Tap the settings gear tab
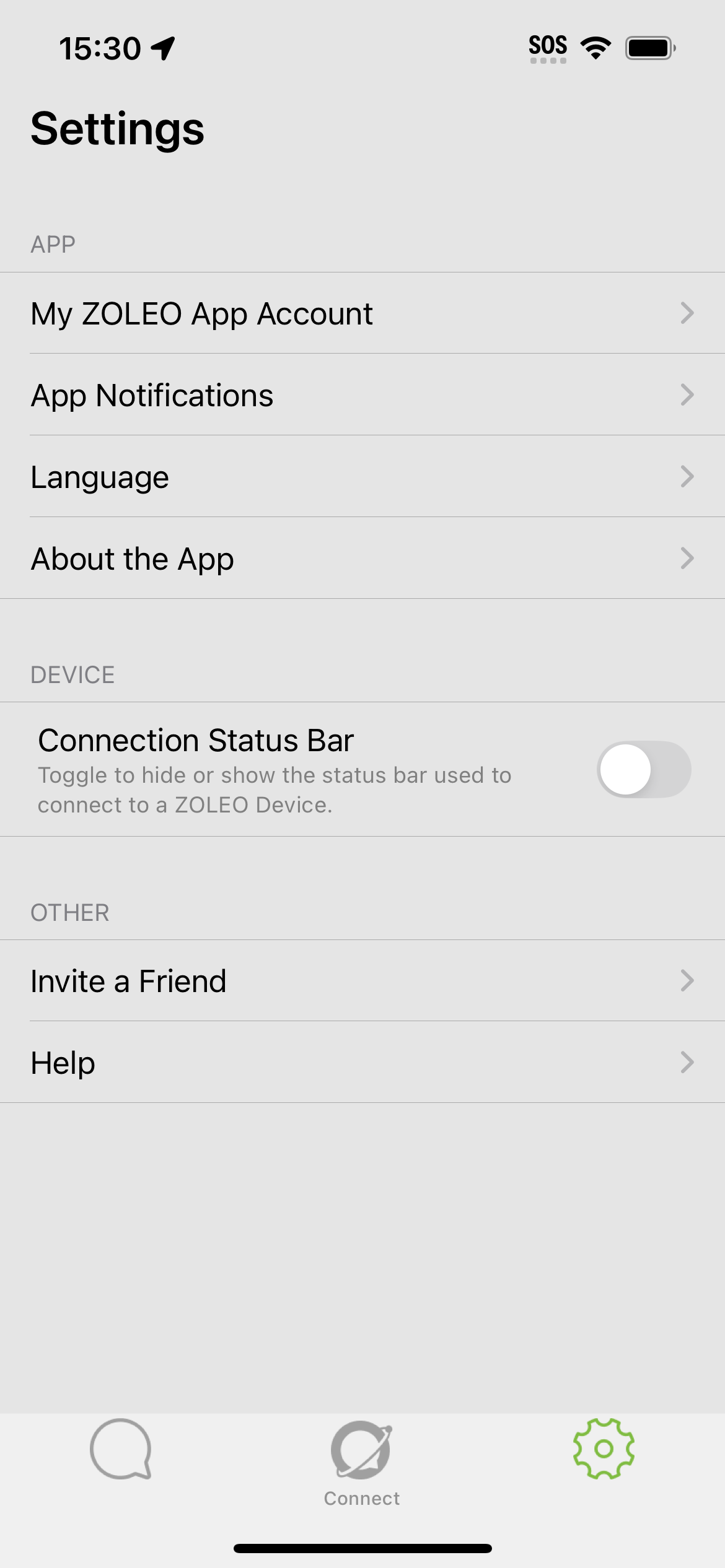The width and height of the screenshot is (725, 1568). 604,1449
